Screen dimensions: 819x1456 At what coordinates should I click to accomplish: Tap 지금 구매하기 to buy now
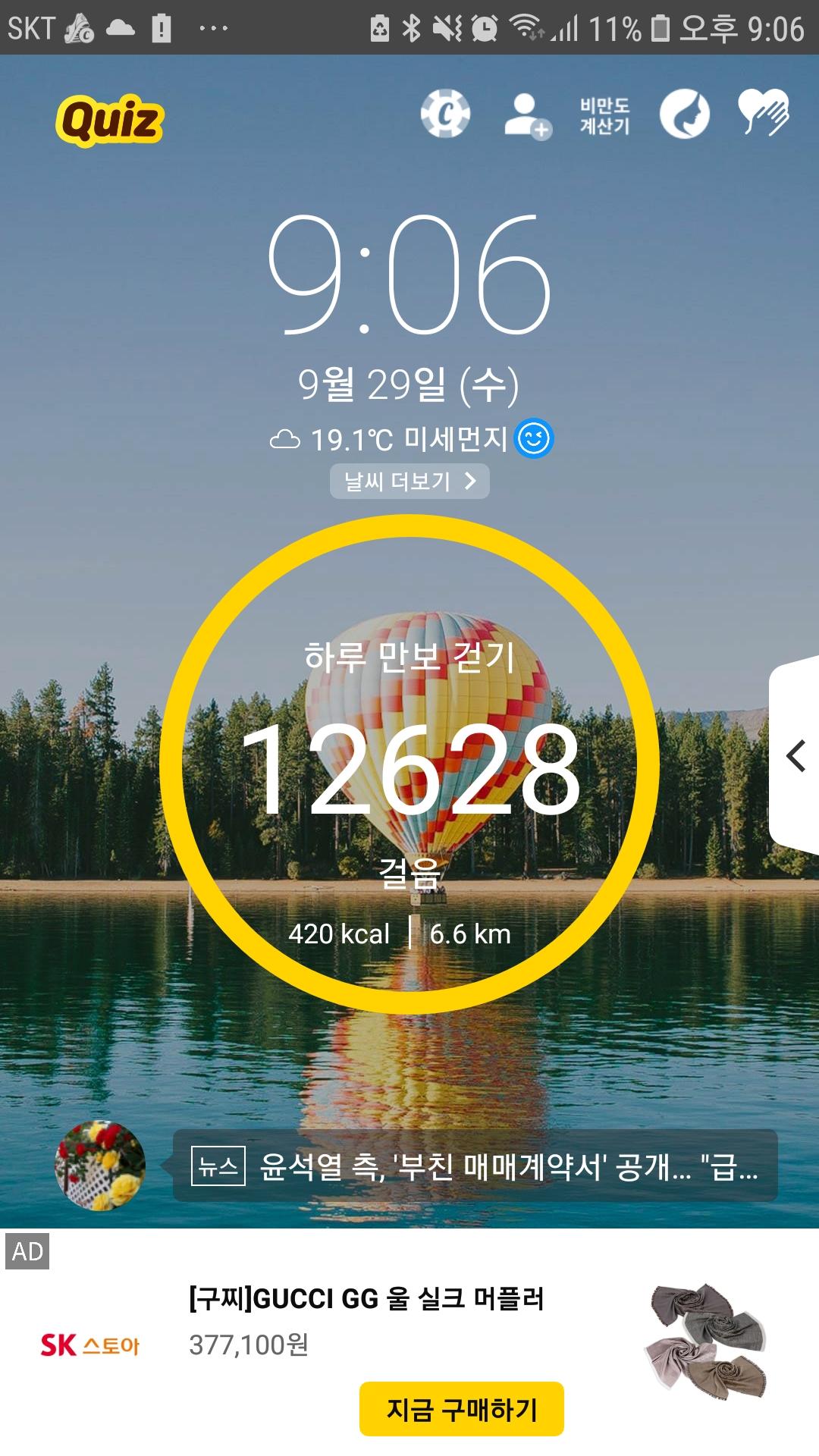(x=461, y=1409)
